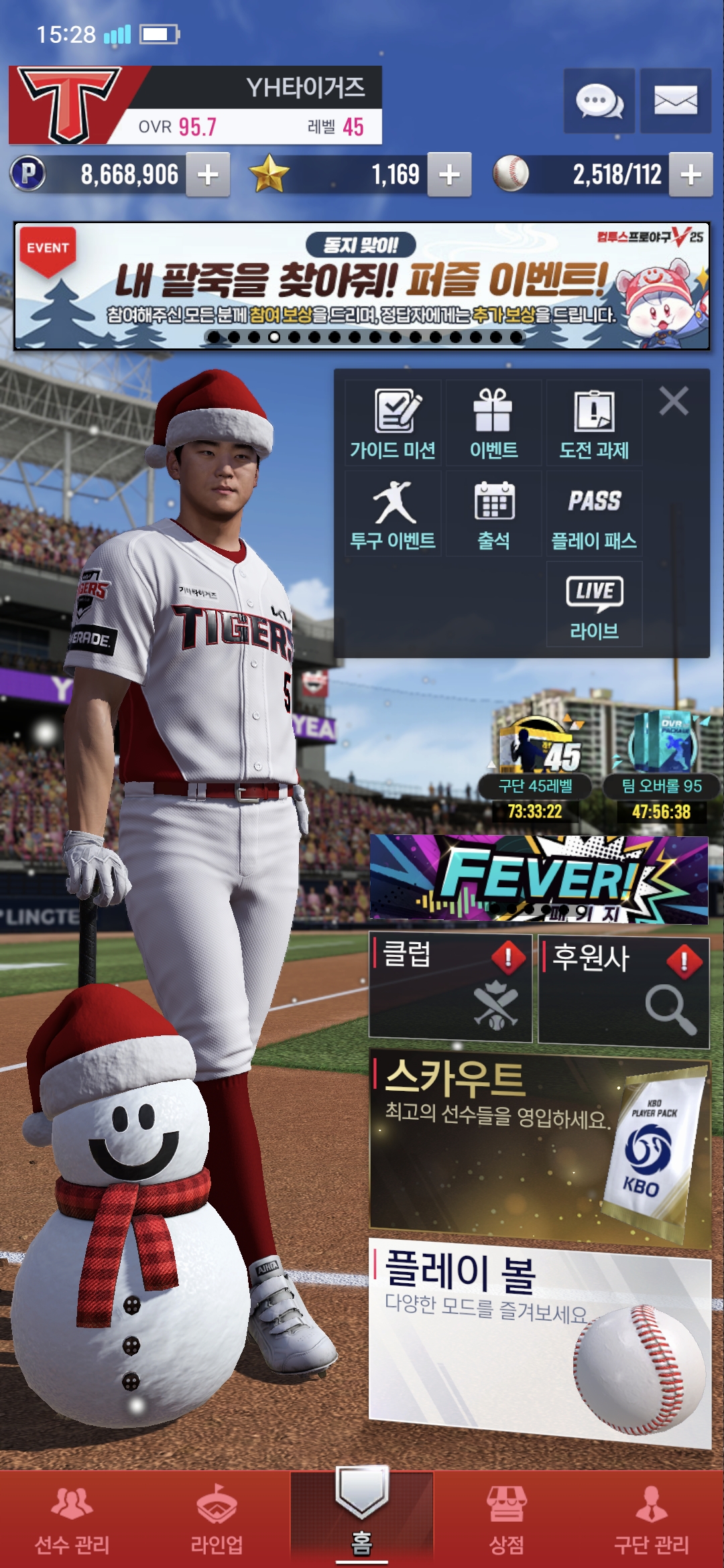Image resolution: width=724 pixels, height=1568 pixels.
Task: Switch to the 상점 tab
Action: click(507, 1520)
